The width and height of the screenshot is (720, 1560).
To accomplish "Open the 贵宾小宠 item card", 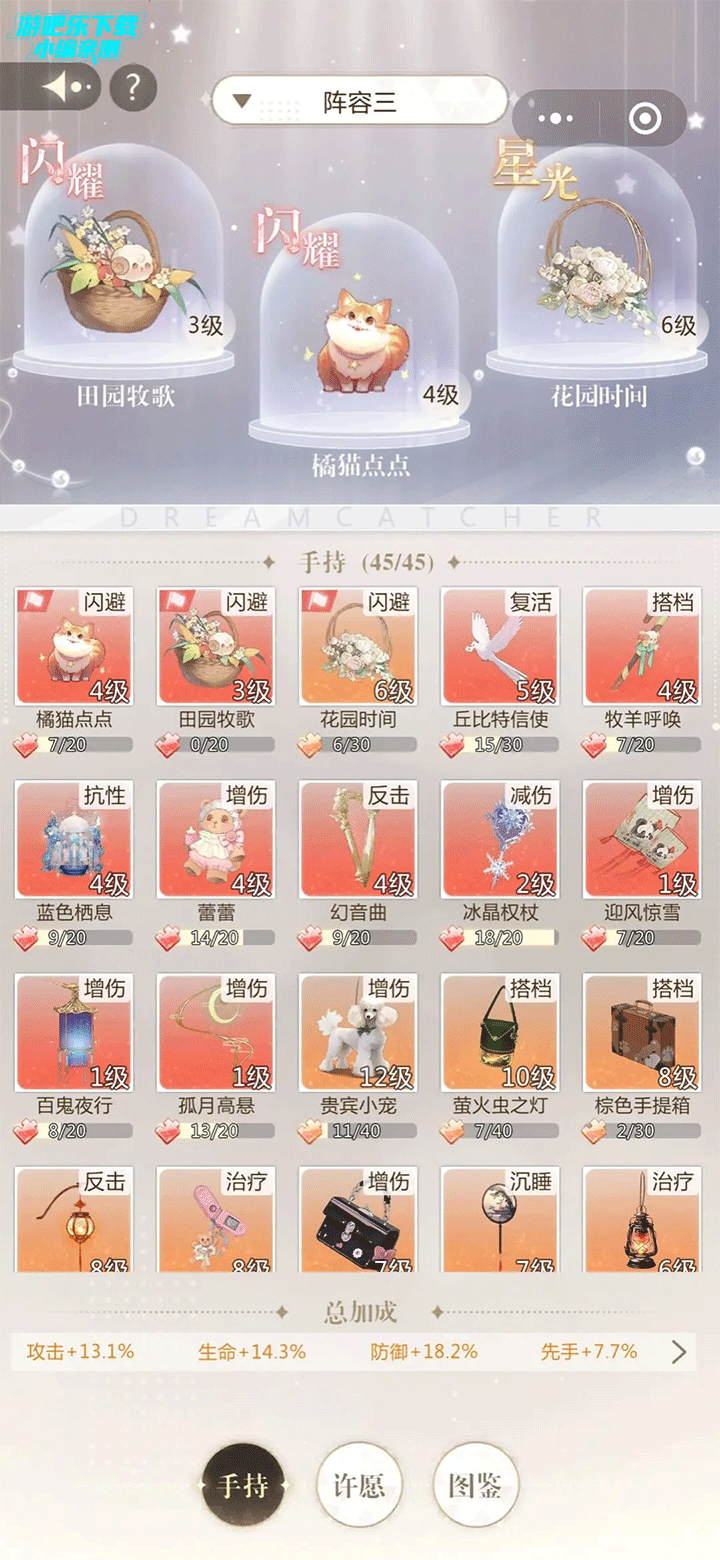I will tap(357, 1034).
